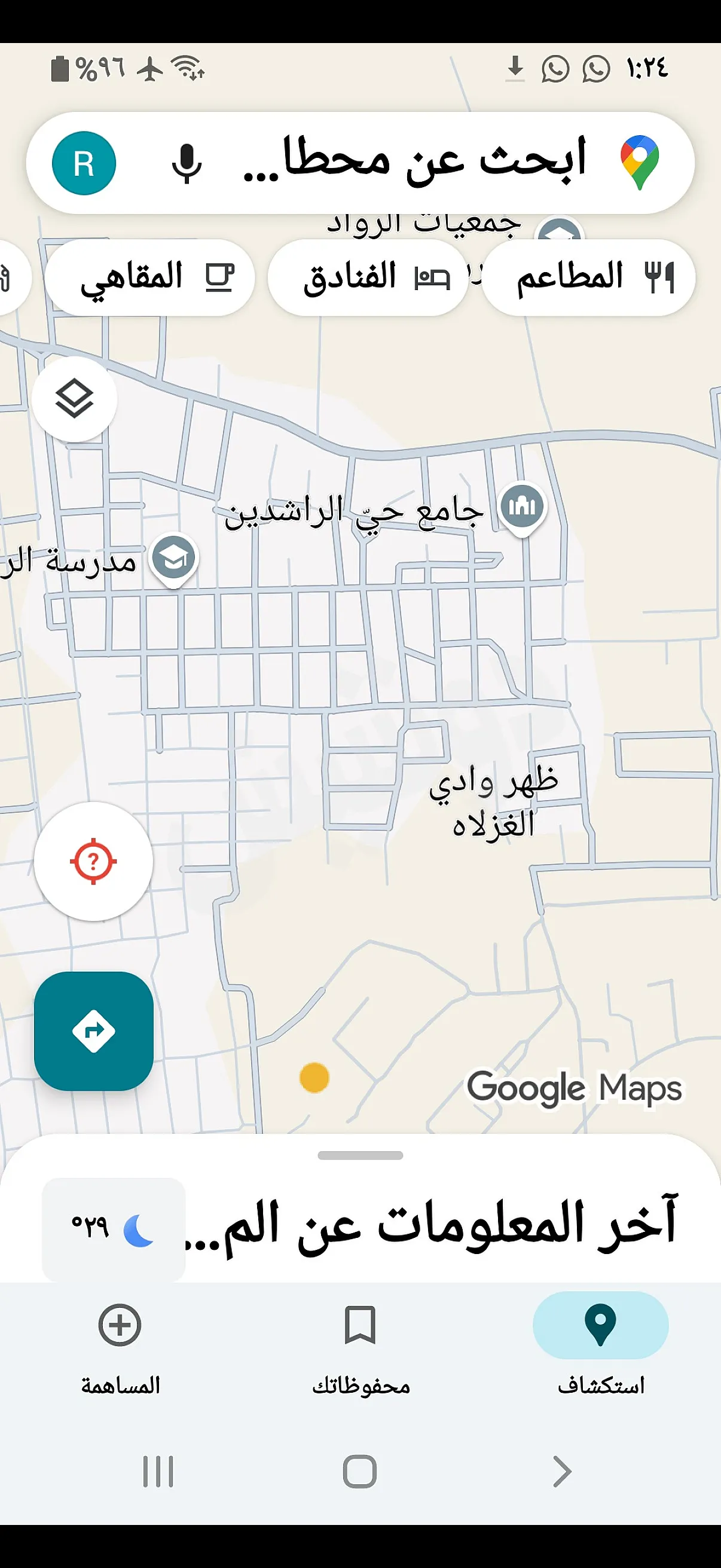This screenshot has width=721, height=1568.
Task: Select the المقاهي cafes chip
Action: coord(149,277)
